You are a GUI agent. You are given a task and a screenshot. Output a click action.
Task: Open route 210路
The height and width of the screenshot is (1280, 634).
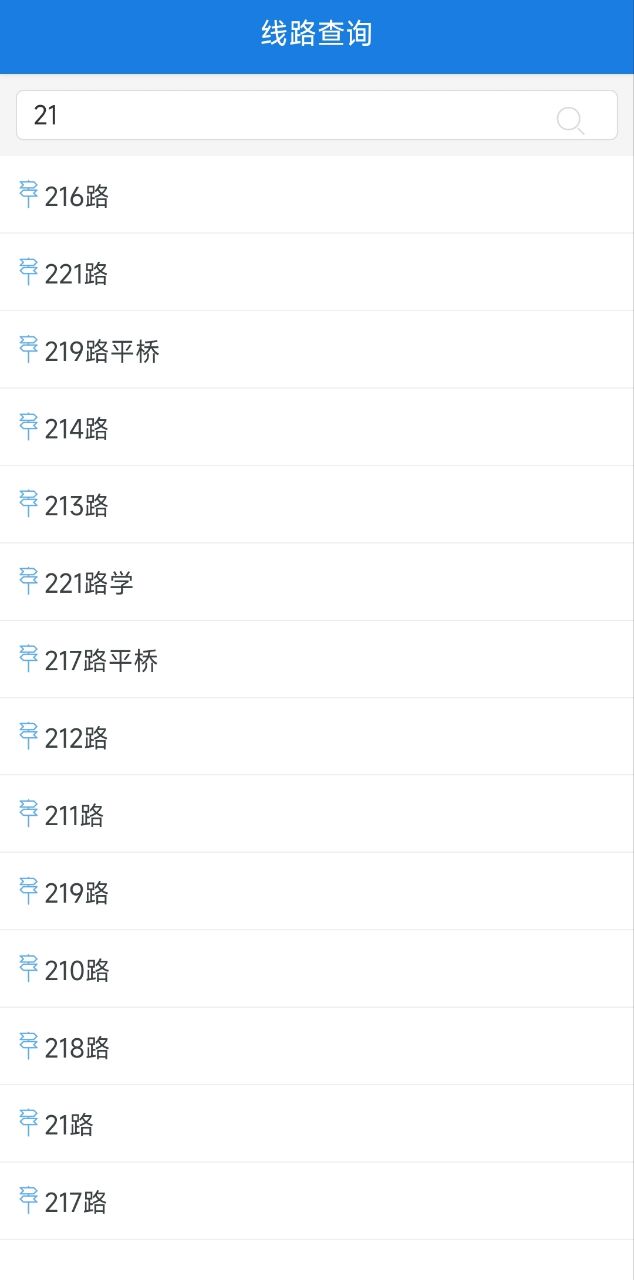pyautogui.click(x=317, y=969)
